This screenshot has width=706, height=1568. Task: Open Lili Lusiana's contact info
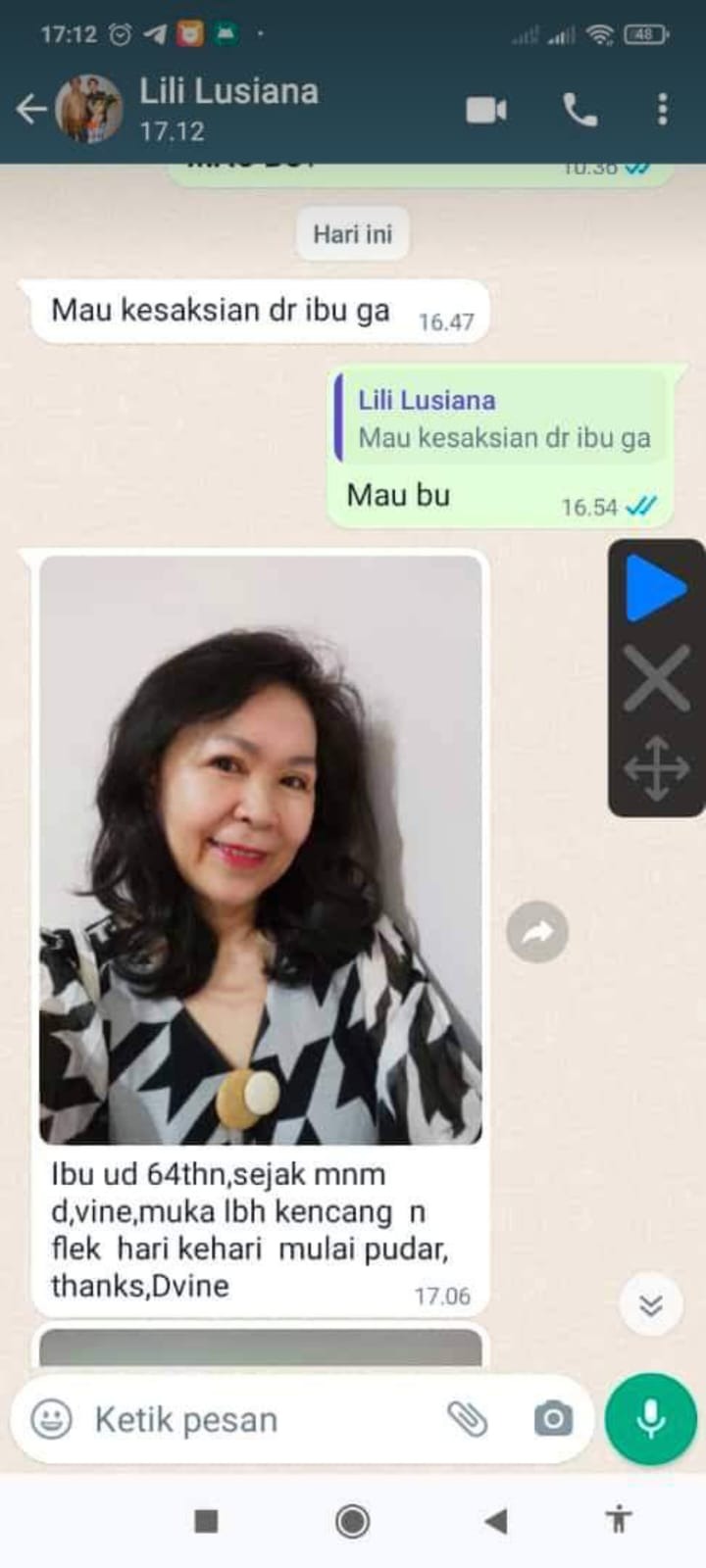pyautogui.click(x=227, y=108)
